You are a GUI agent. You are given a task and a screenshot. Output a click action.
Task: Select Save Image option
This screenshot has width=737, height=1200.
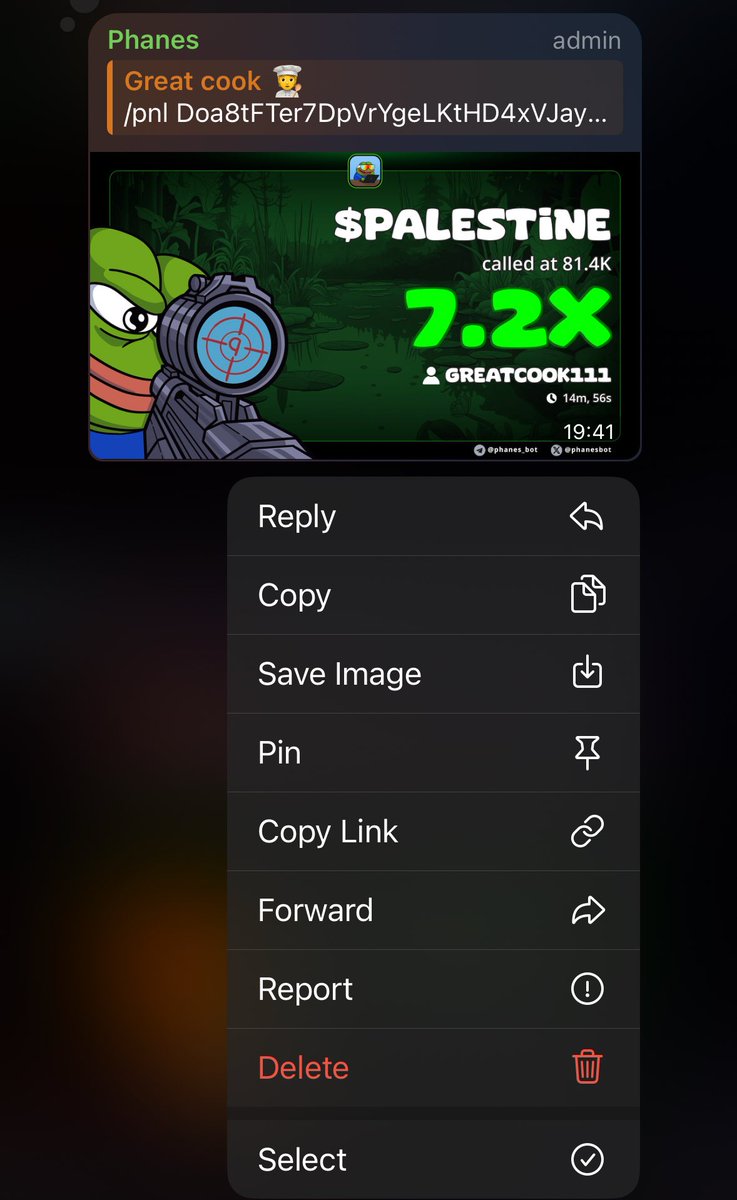coord(432,674)
